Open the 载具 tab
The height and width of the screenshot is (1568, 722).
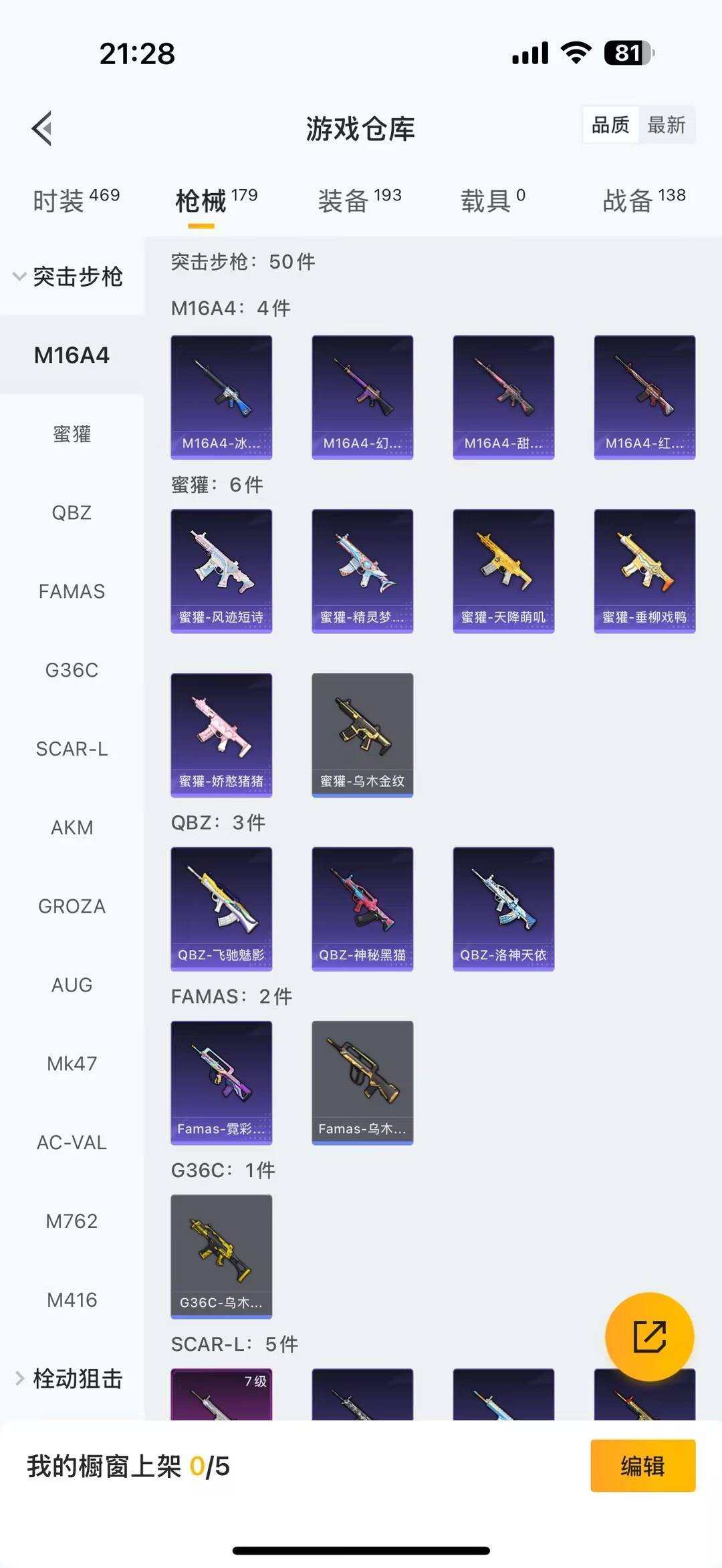click(x=493, y=200)
